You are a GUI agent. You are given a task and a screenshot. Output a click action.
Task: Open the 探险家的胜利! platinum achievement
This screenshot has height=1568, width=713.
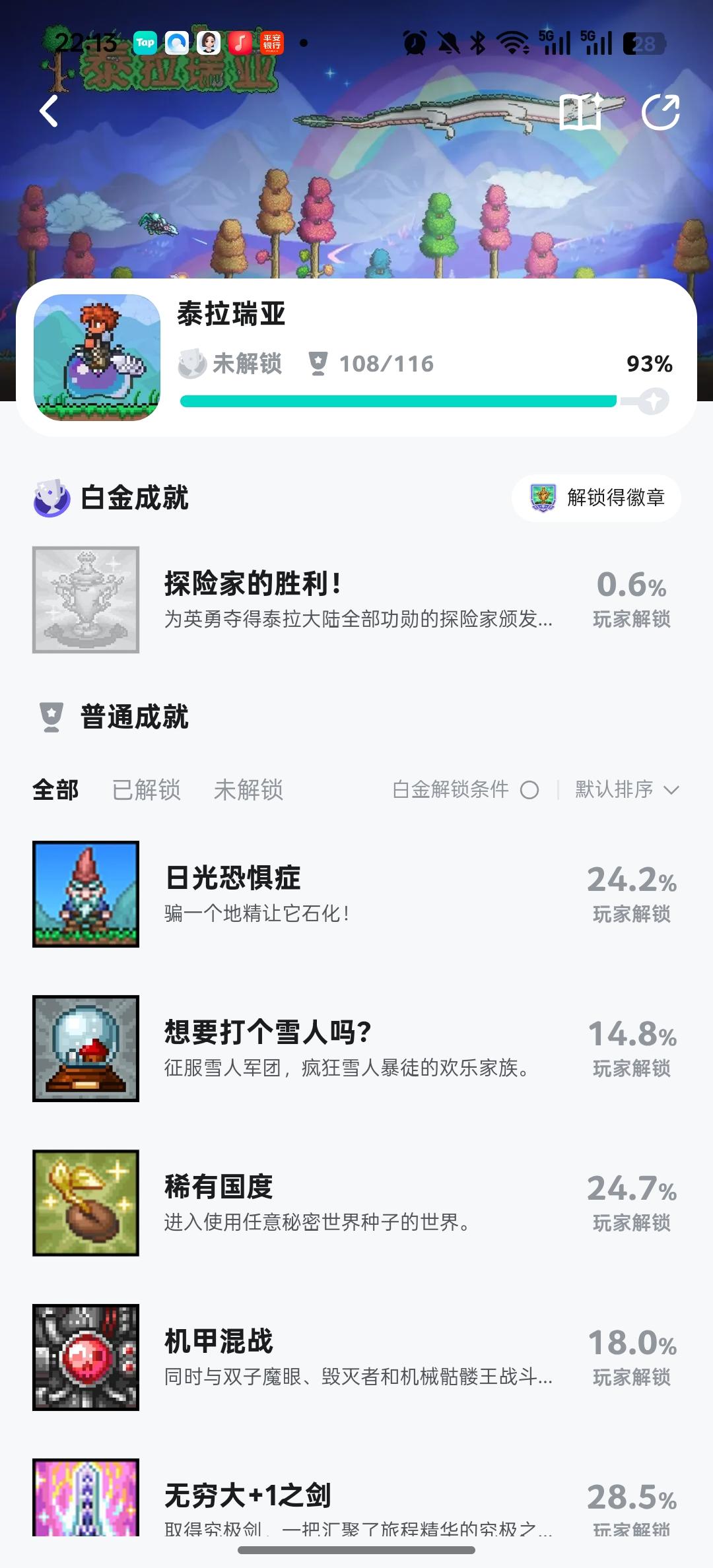click(356, 599)
